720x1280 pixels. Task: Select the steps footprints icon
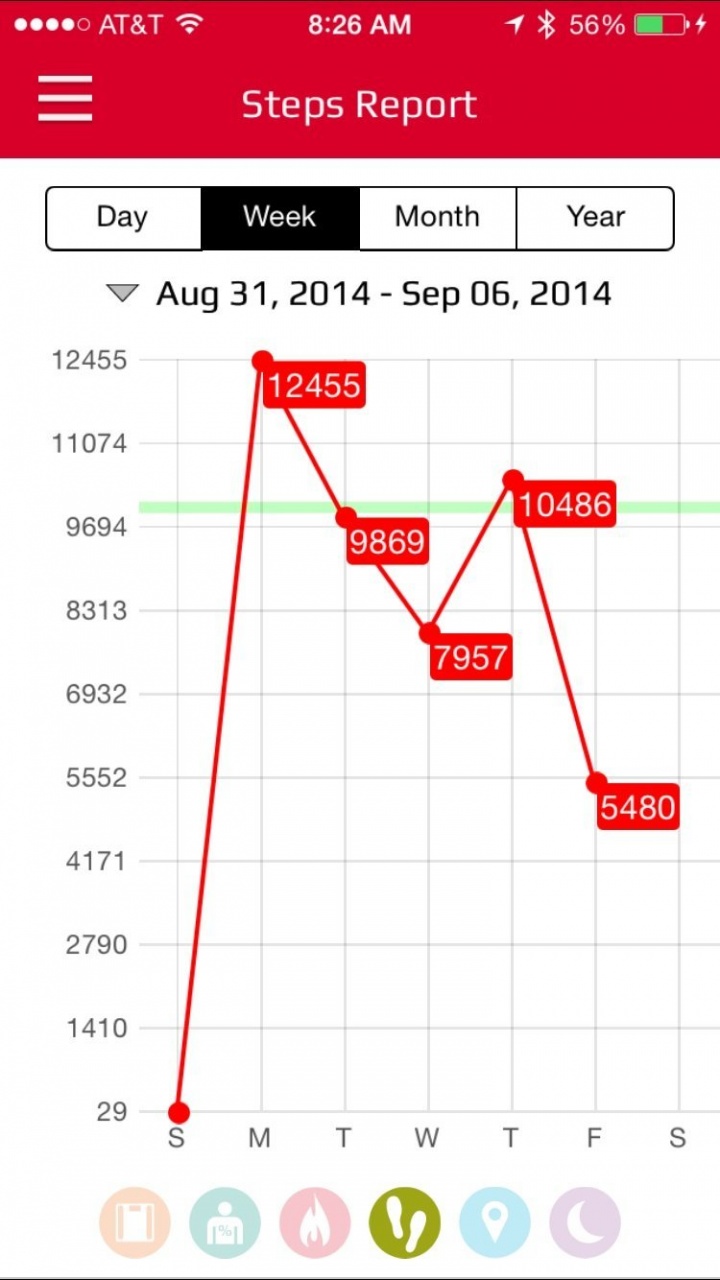(x=404, y=1222)
